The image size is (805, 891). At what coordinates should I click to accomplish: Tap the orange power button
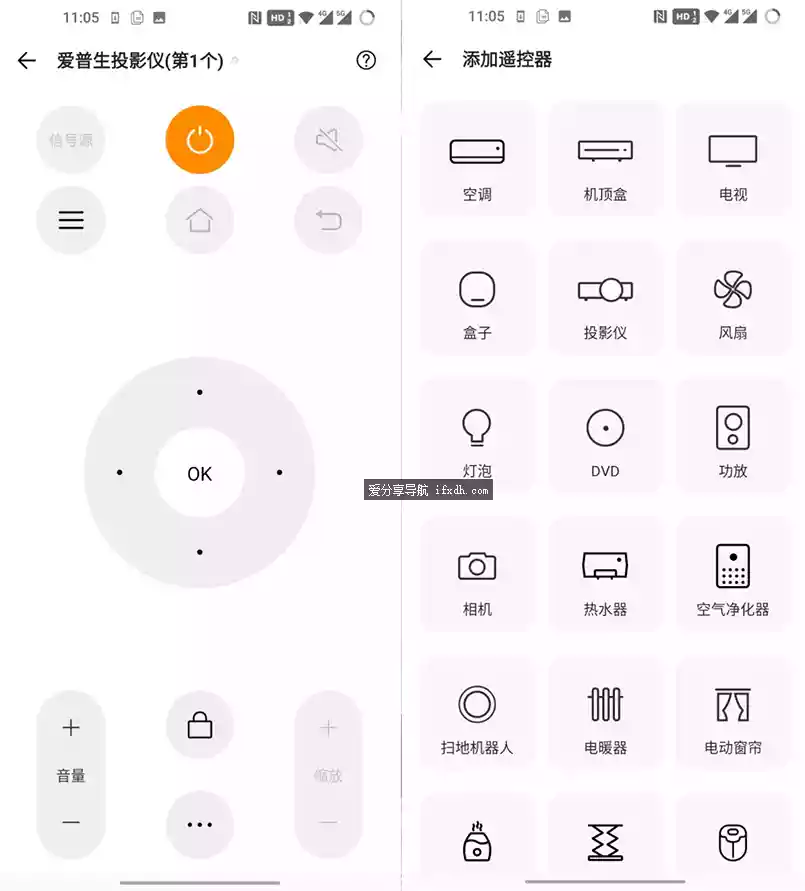(200, 140)
